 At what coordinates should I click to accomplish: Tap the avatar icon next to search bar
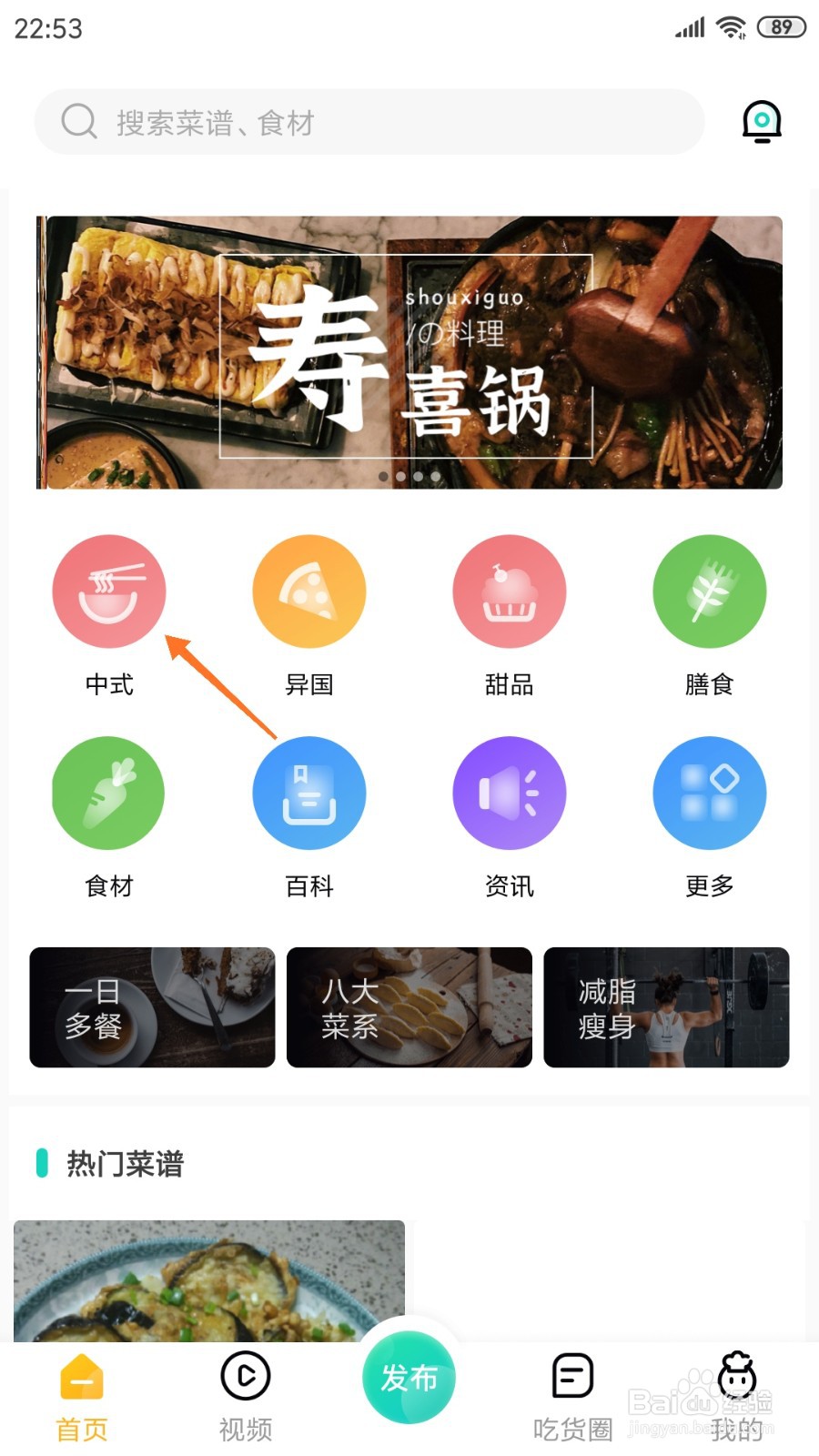pyautogui.click(x=761, y=121)
